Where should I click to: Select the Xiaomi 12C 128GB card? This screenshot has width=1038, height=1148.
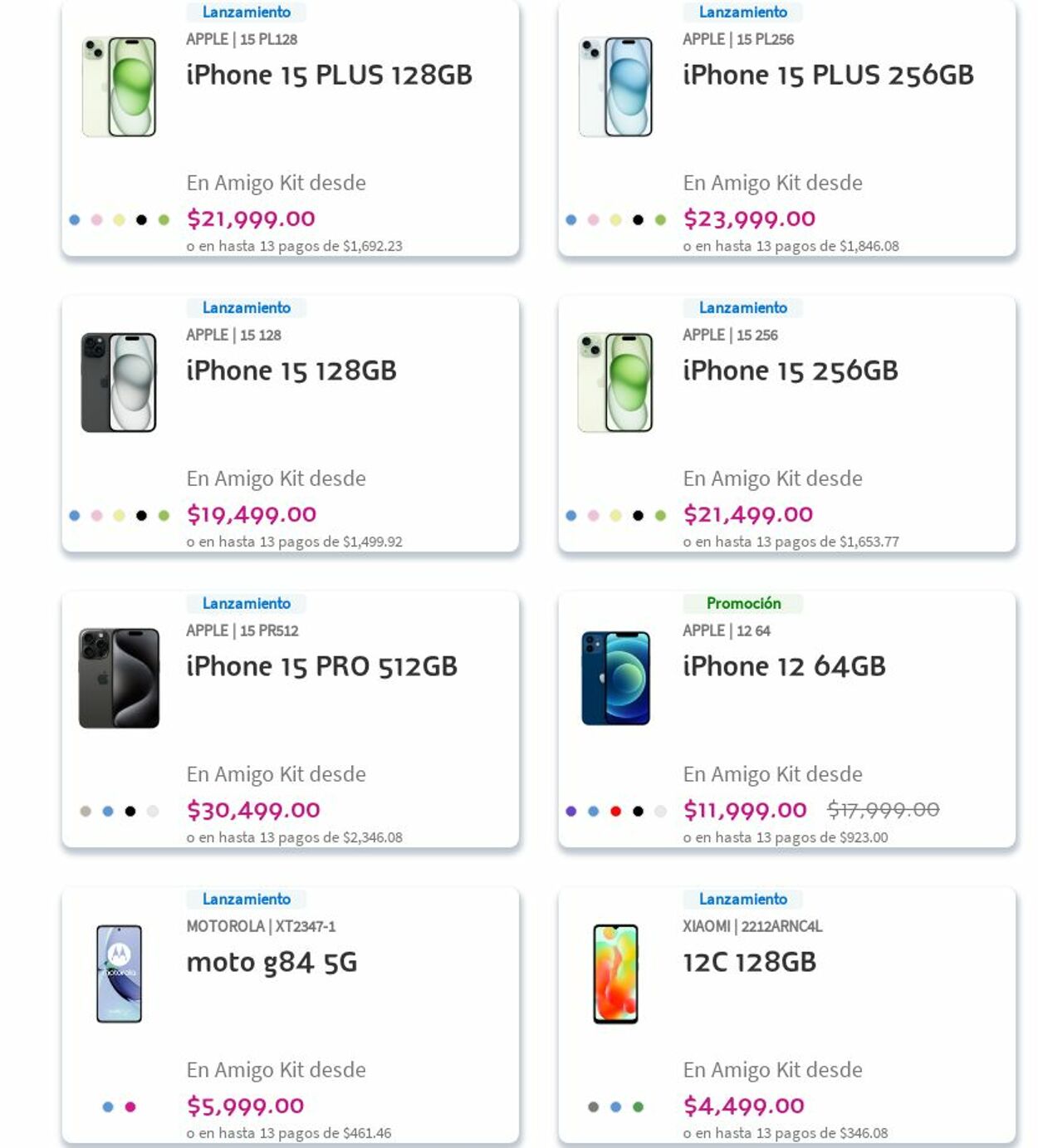pyautogui.click(x=749, y=962)
